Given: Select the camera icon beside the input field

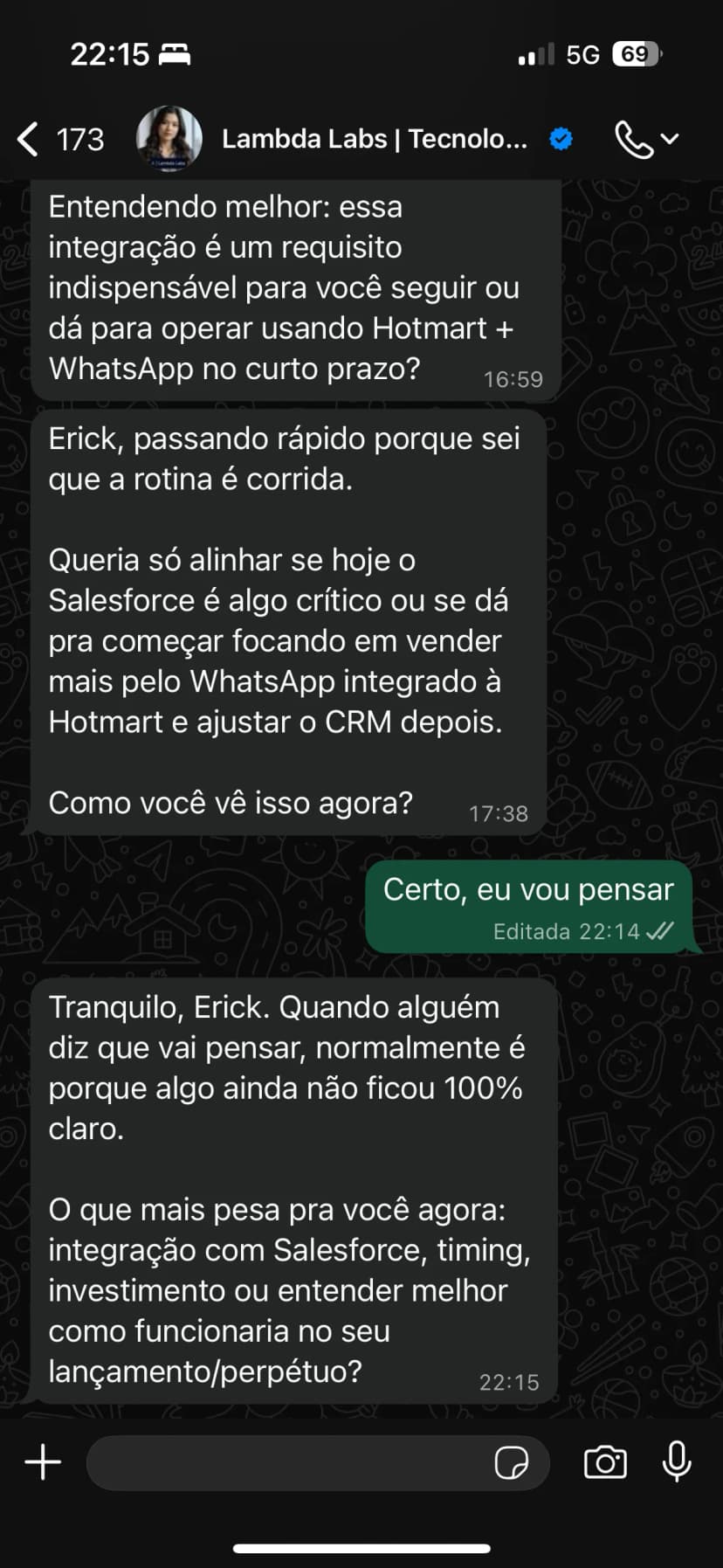Looking at the screenshot, I should click(607, 1462).
